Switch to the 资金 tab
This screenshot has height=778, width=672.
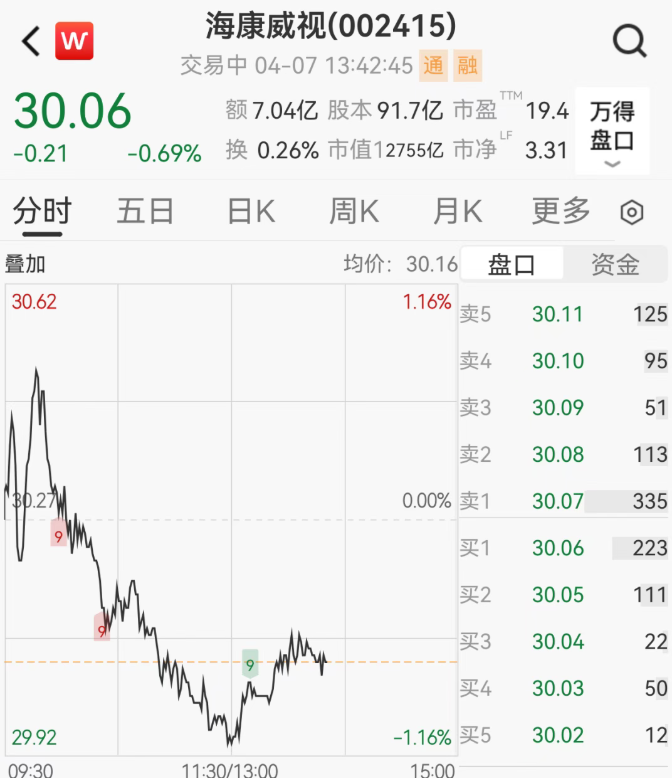point(615,264)
